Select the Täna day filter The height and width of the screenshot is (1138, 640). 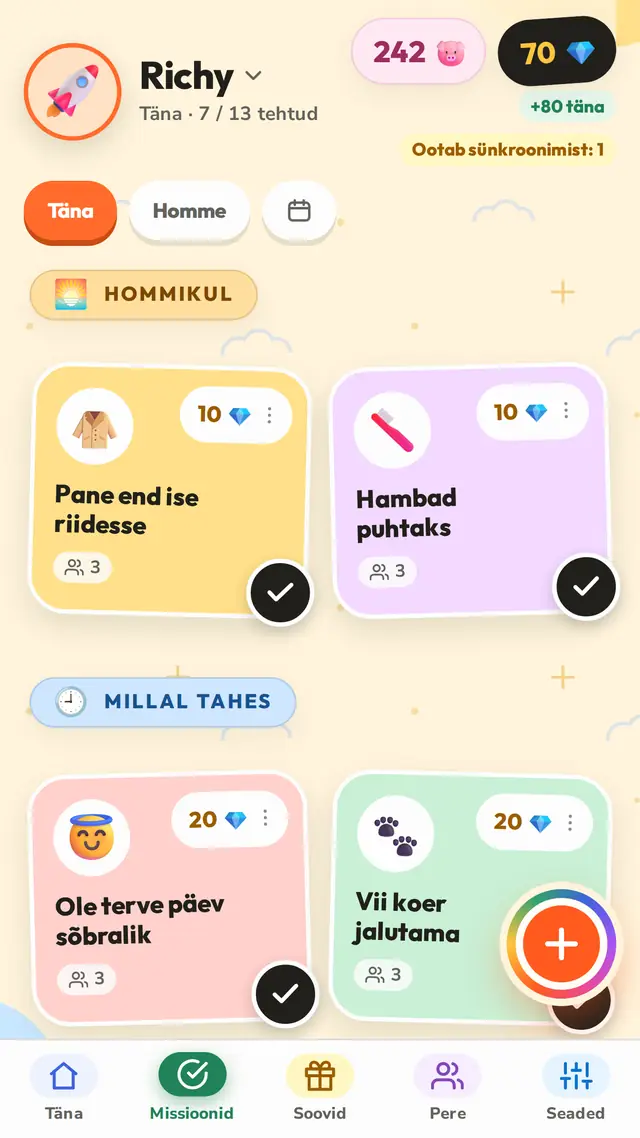coord(70,211)
